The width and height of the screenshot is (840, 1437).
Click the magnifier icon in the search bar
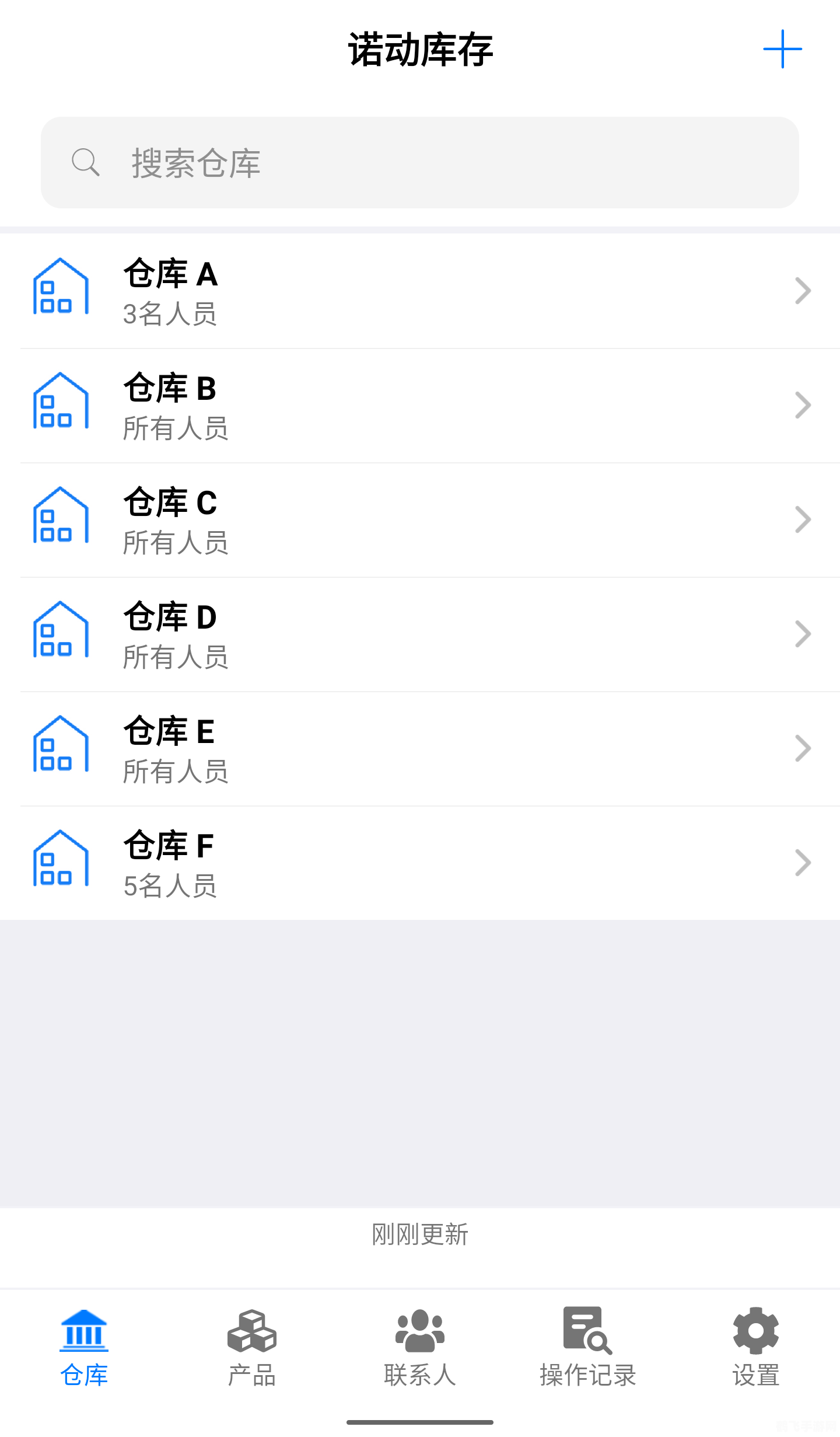85,162
